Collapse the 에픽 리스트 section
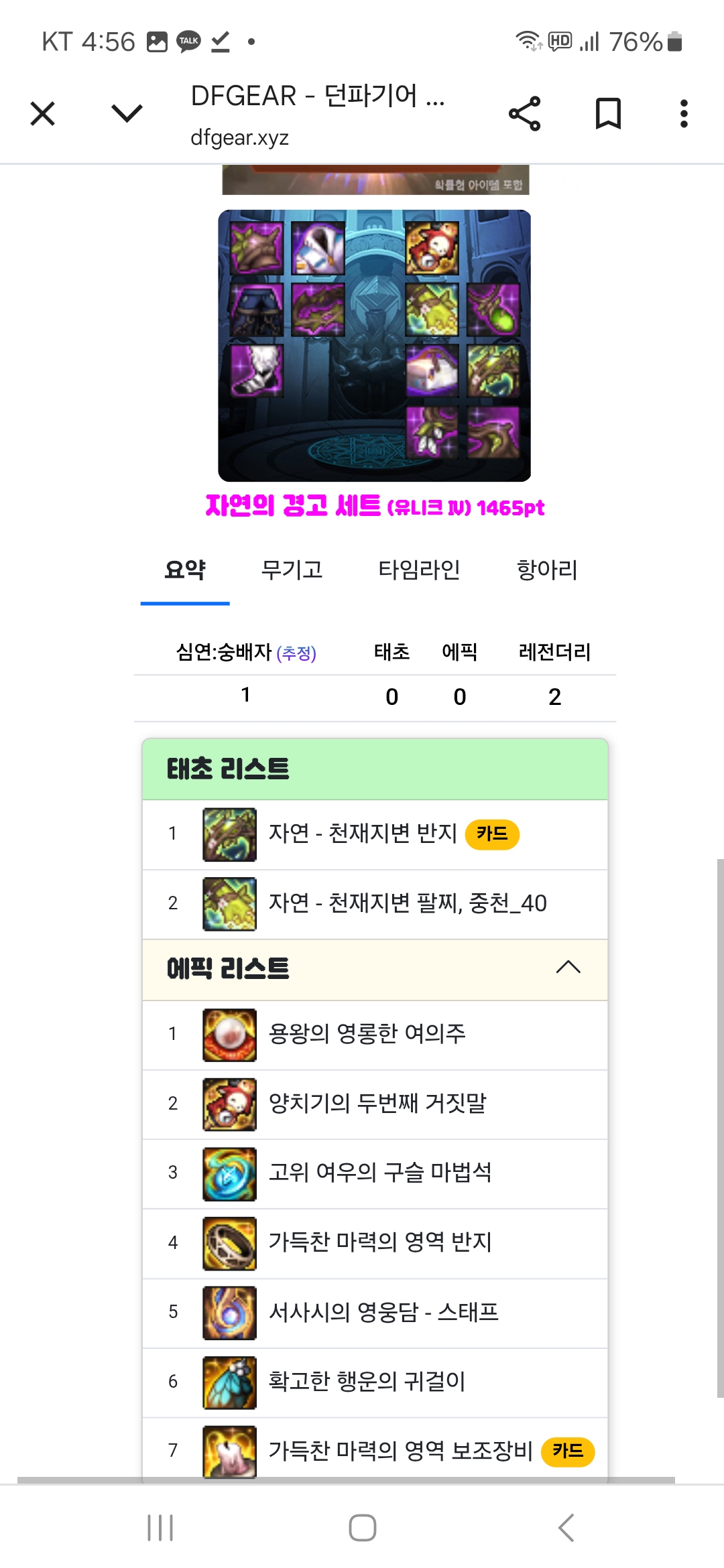 568,968
